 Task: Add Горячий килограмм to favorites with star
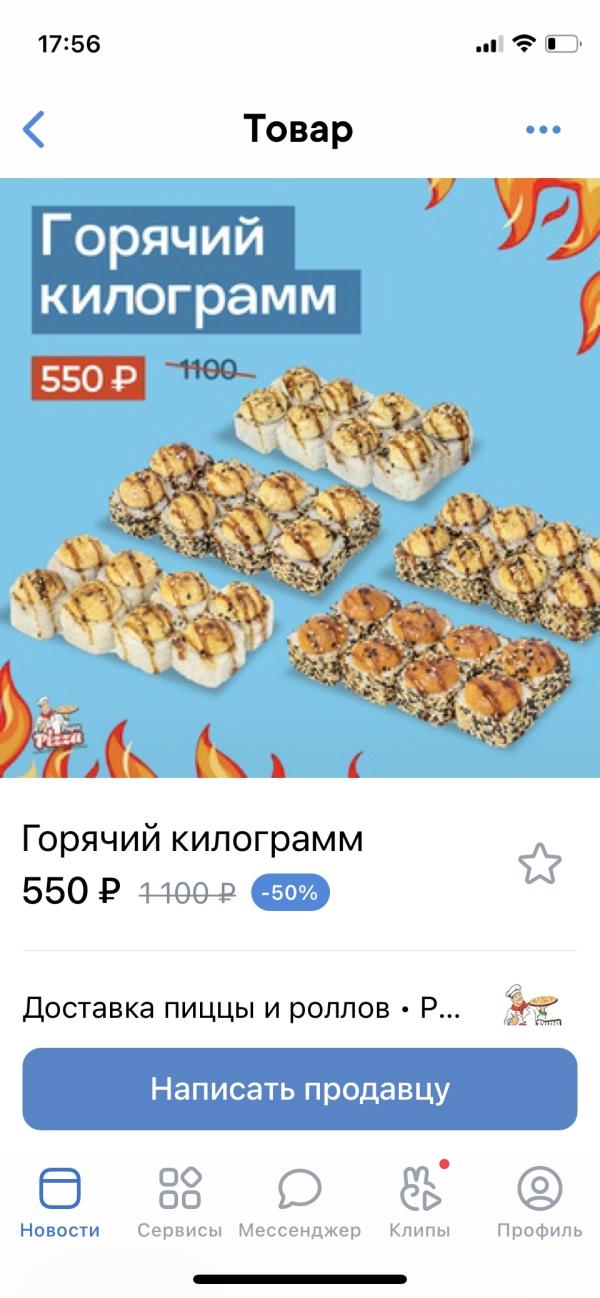pos(540,864)
